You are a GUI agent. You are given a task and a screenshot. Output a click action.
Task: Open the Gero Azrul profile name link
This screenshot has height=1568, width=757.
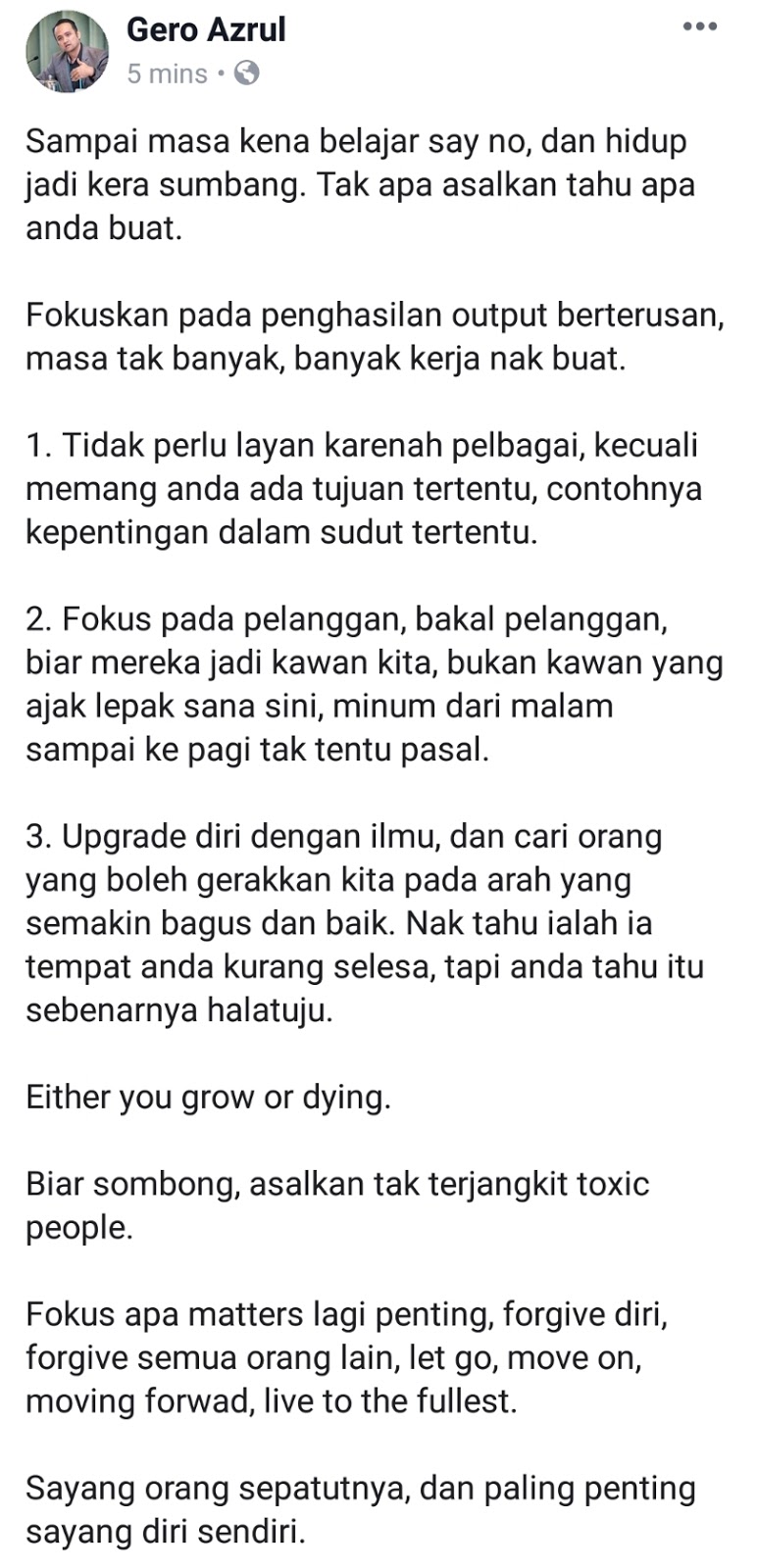pyautogui.click(x=206, y=29)
